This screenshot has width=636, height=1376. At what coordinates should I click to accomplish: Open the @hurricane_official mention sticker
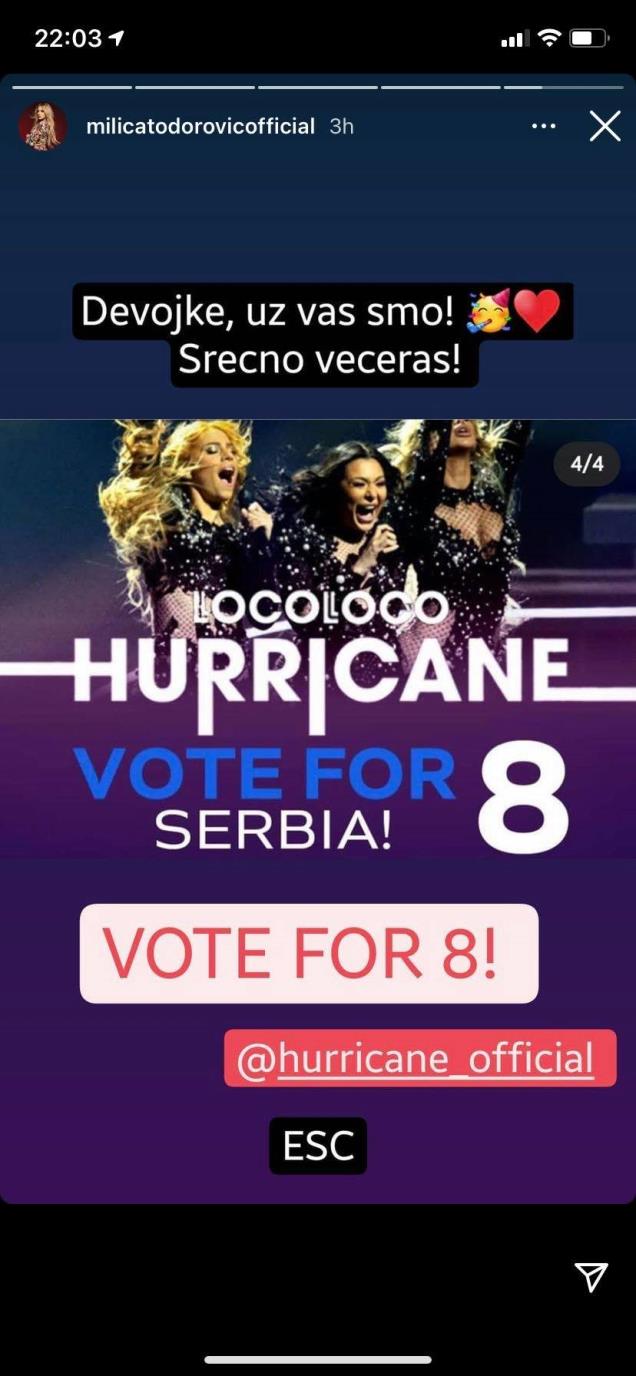click(x=420, y=1058)
